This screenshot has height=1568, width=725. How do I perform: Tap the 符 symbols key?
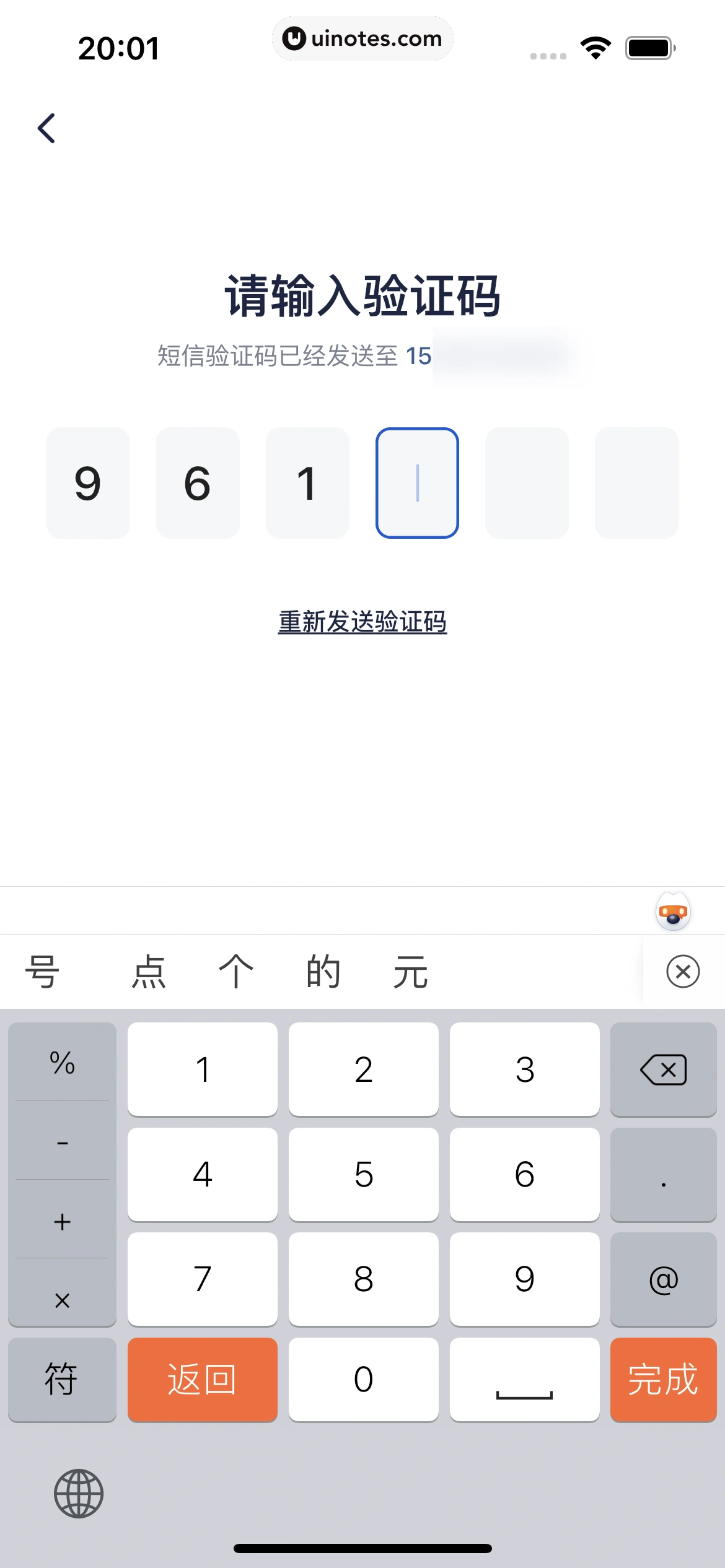click(x=62, y=1380)
